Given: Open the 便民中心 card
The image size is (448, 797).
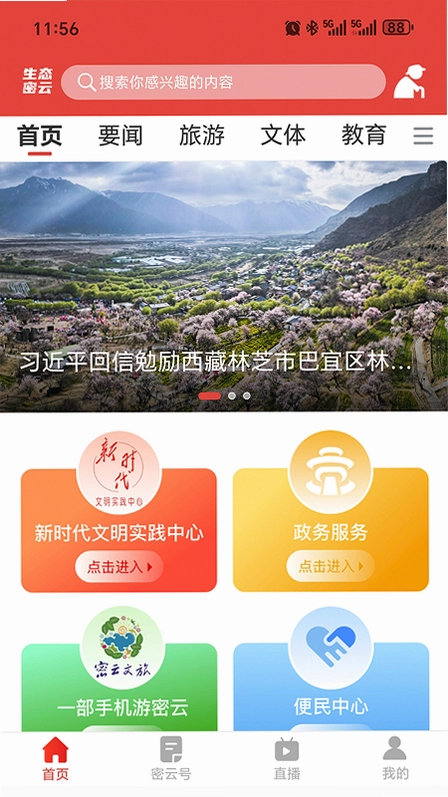Looking at the screenshot, I should (331, 676).
